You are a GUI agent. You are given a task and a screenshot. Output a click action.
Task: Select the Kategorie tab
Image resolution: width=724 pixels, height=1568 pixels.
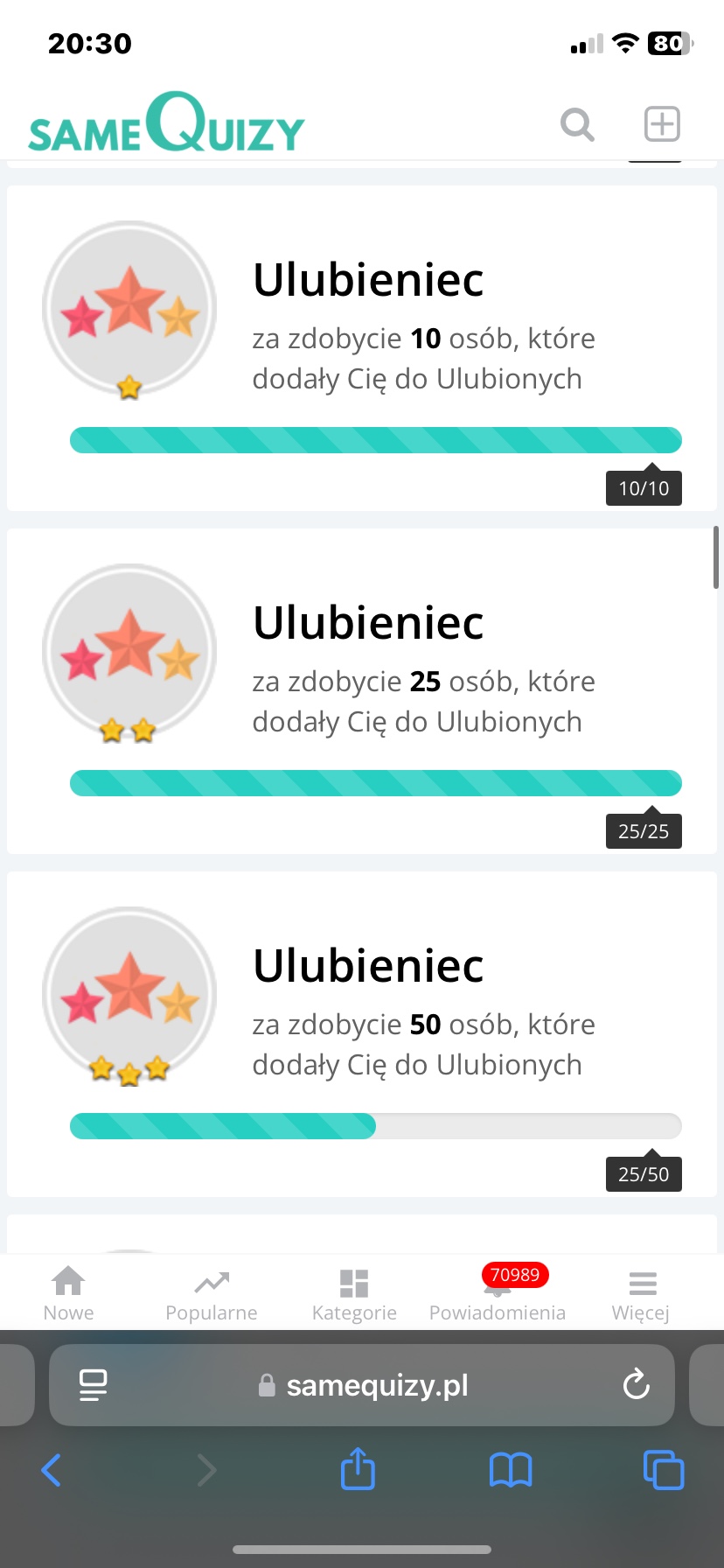click(354, 1294)
